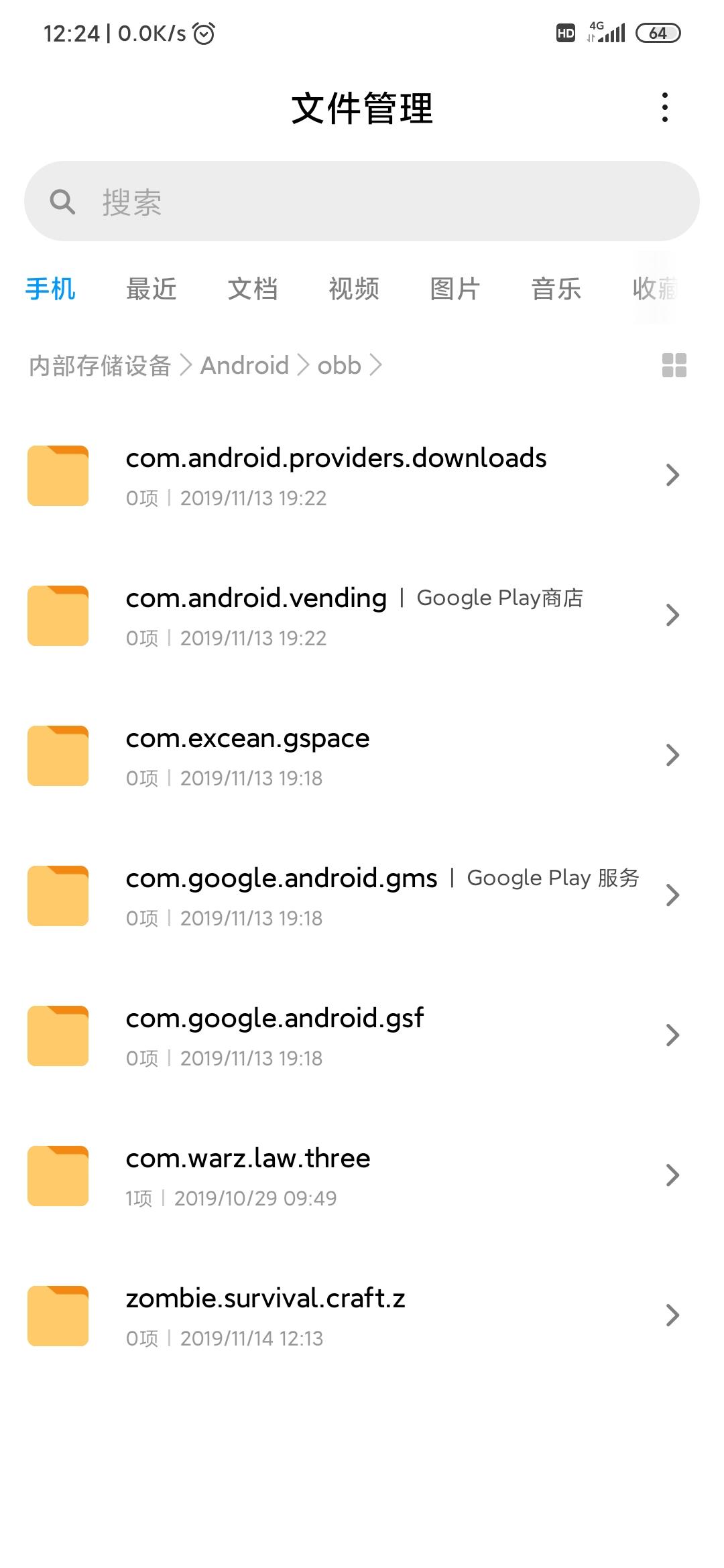Open the com.android.providers.downloads folder
Screen dimensions: 724x1568
coord(336,475)
